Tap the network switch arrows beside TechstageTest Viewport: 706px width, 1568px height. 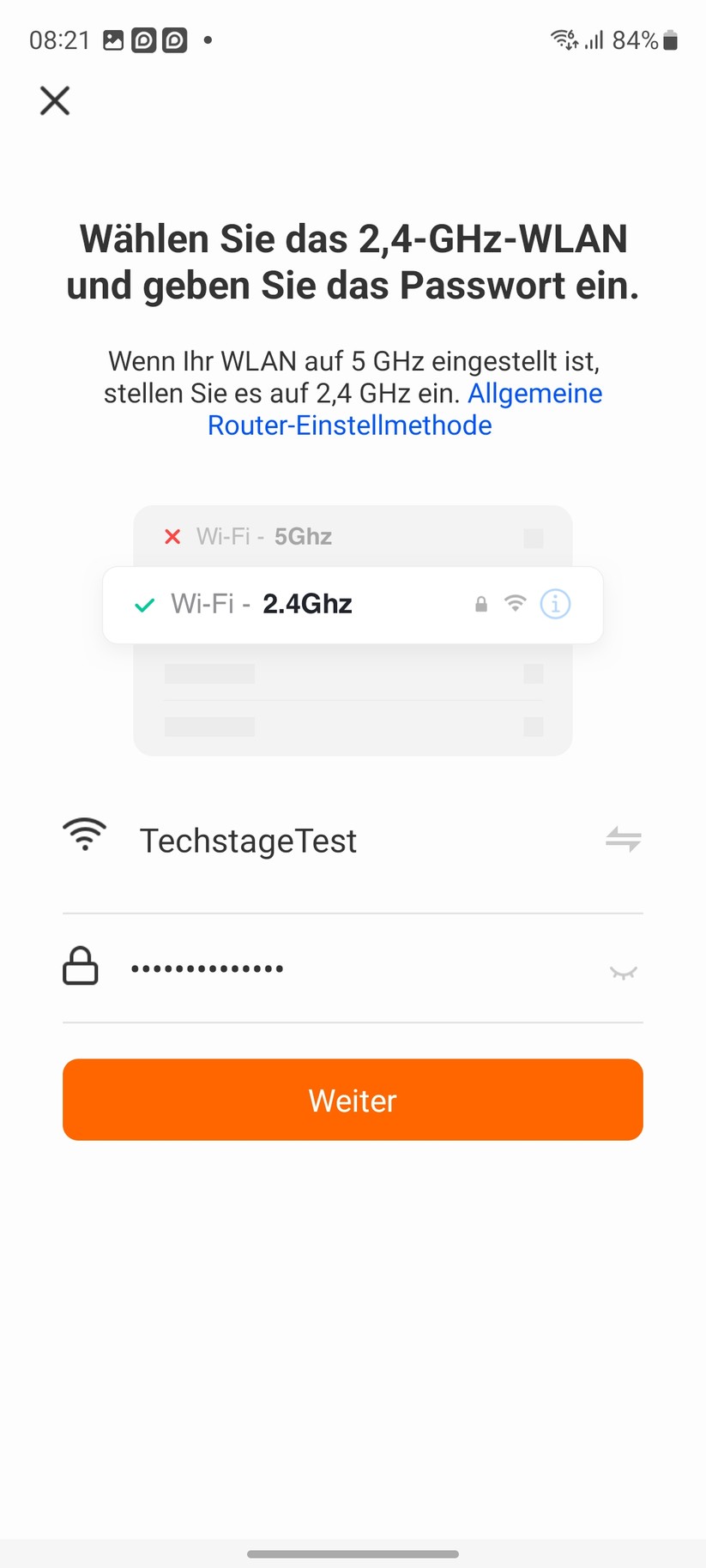623,839
